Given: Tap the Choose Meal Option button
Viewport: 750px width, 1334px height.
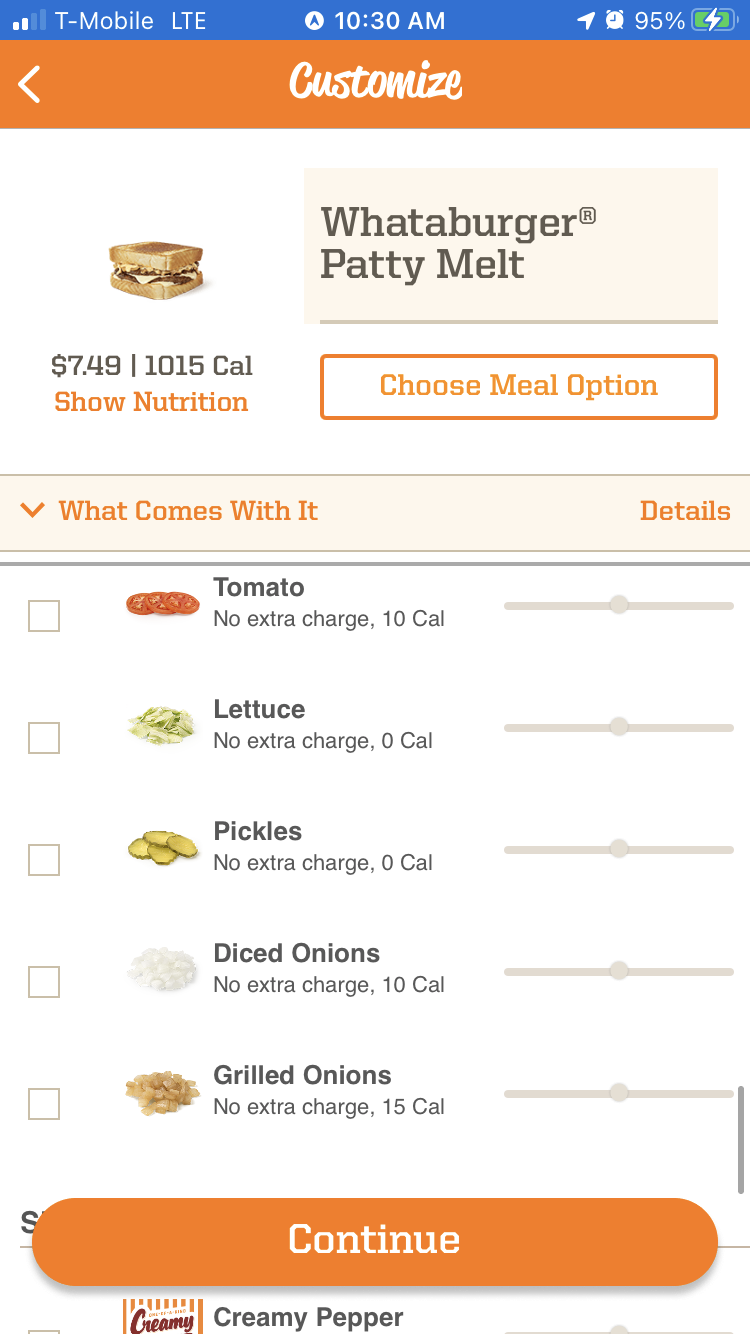Looking at the screenshot, I should coord(518,386).
